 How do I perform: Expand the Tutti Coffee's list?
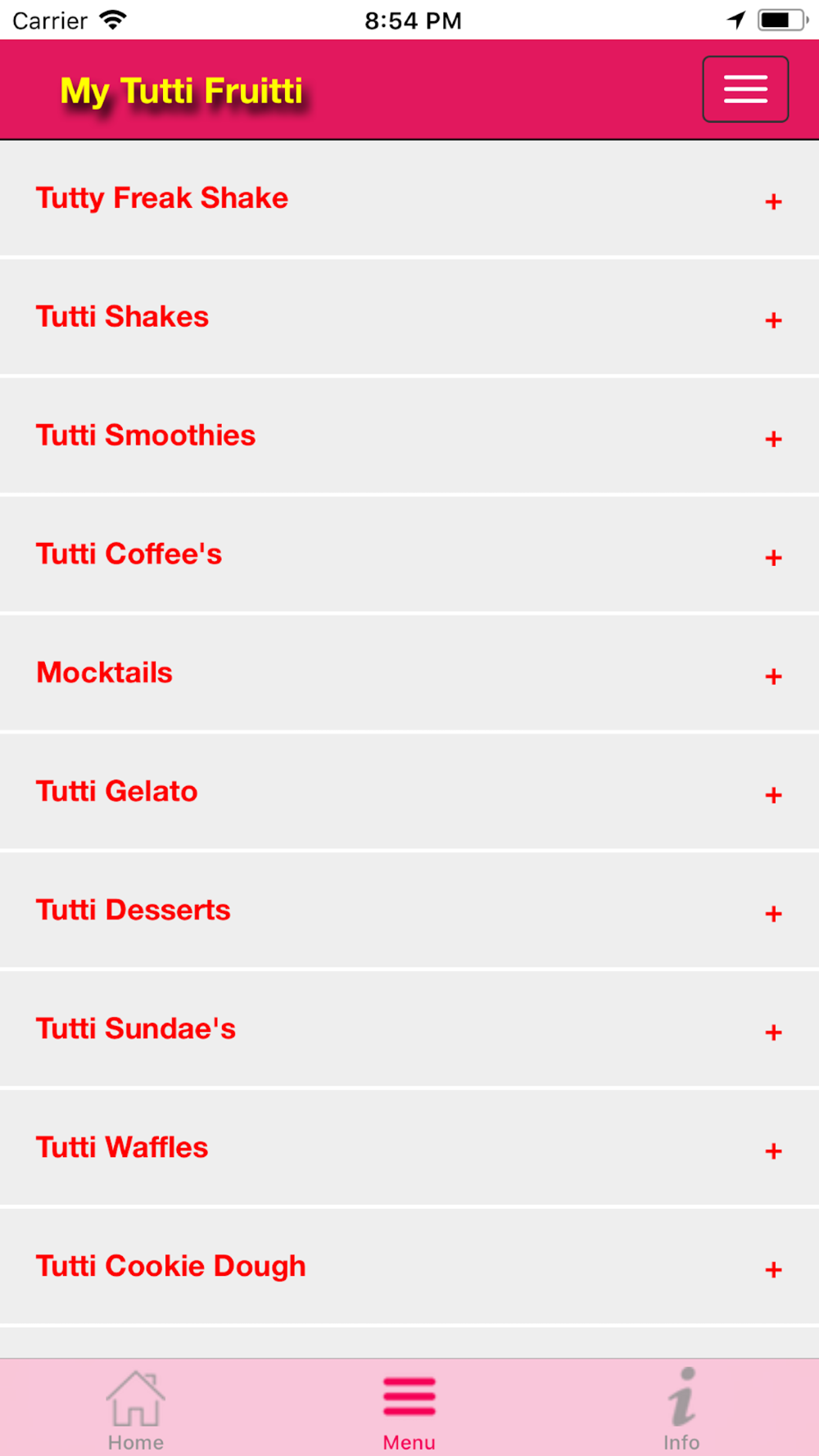(x=409, y=555)
